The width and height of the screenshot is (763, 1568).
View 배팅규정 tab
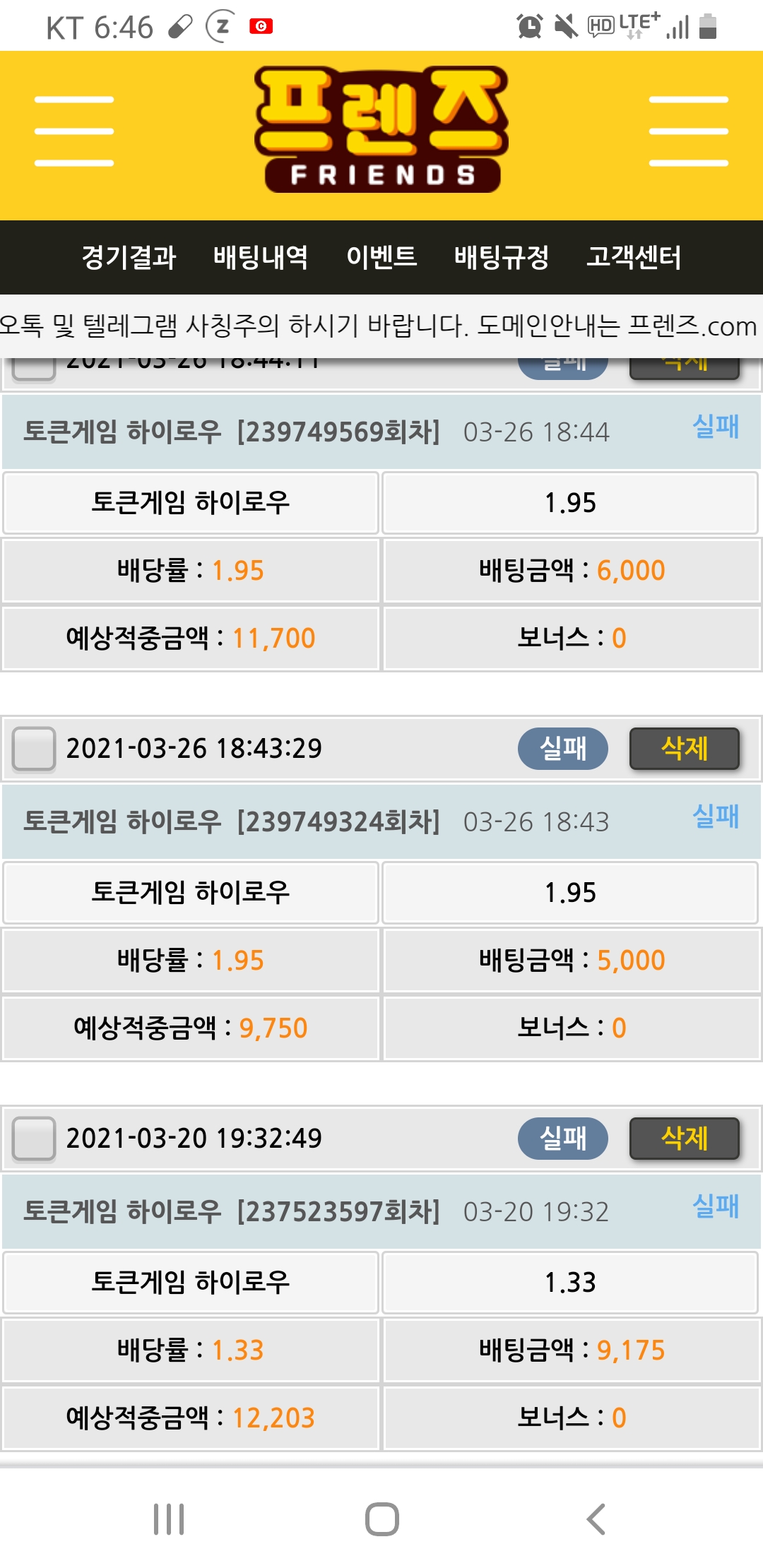[502, 257]
